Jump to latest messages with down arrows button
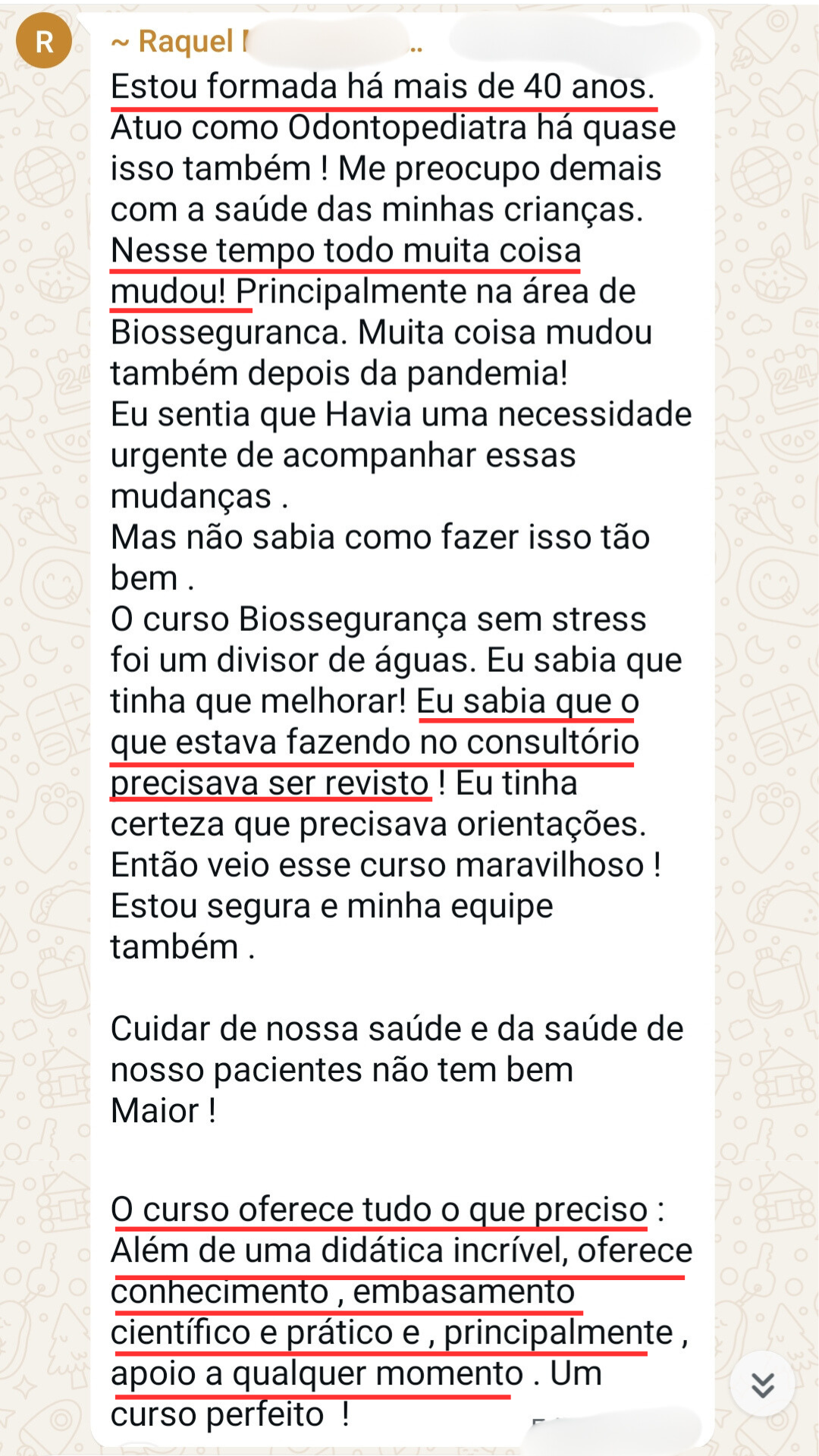The height and width of the screenshot is (1456, 819). click(x=762, y=1384)
